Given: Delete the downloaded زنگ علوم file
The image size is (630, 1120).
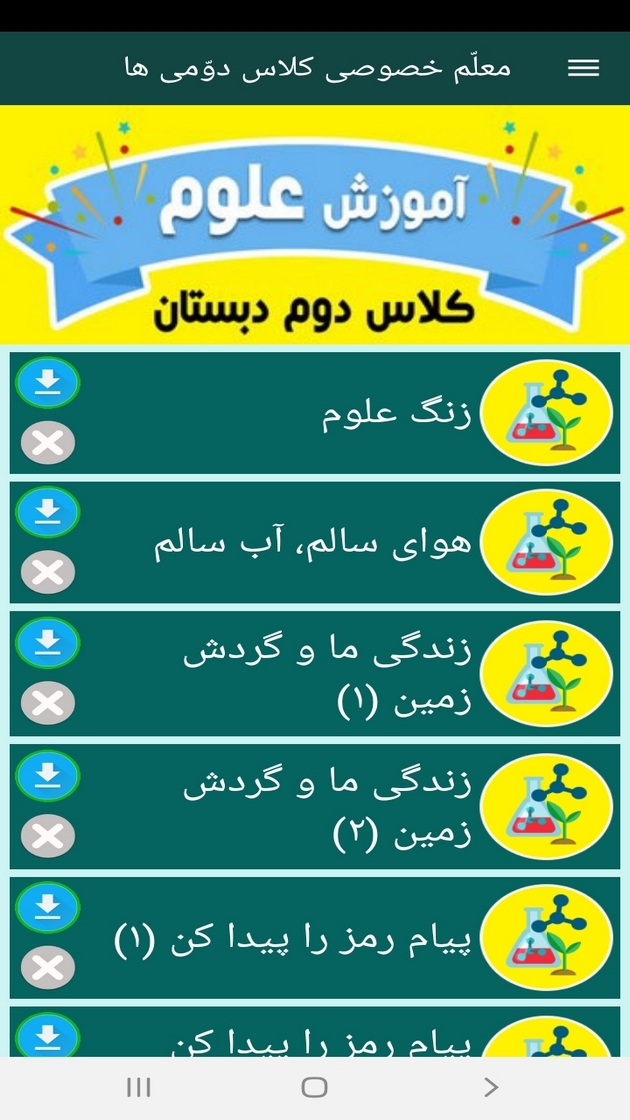Looking at the screenshot, I should coord(48,443).
